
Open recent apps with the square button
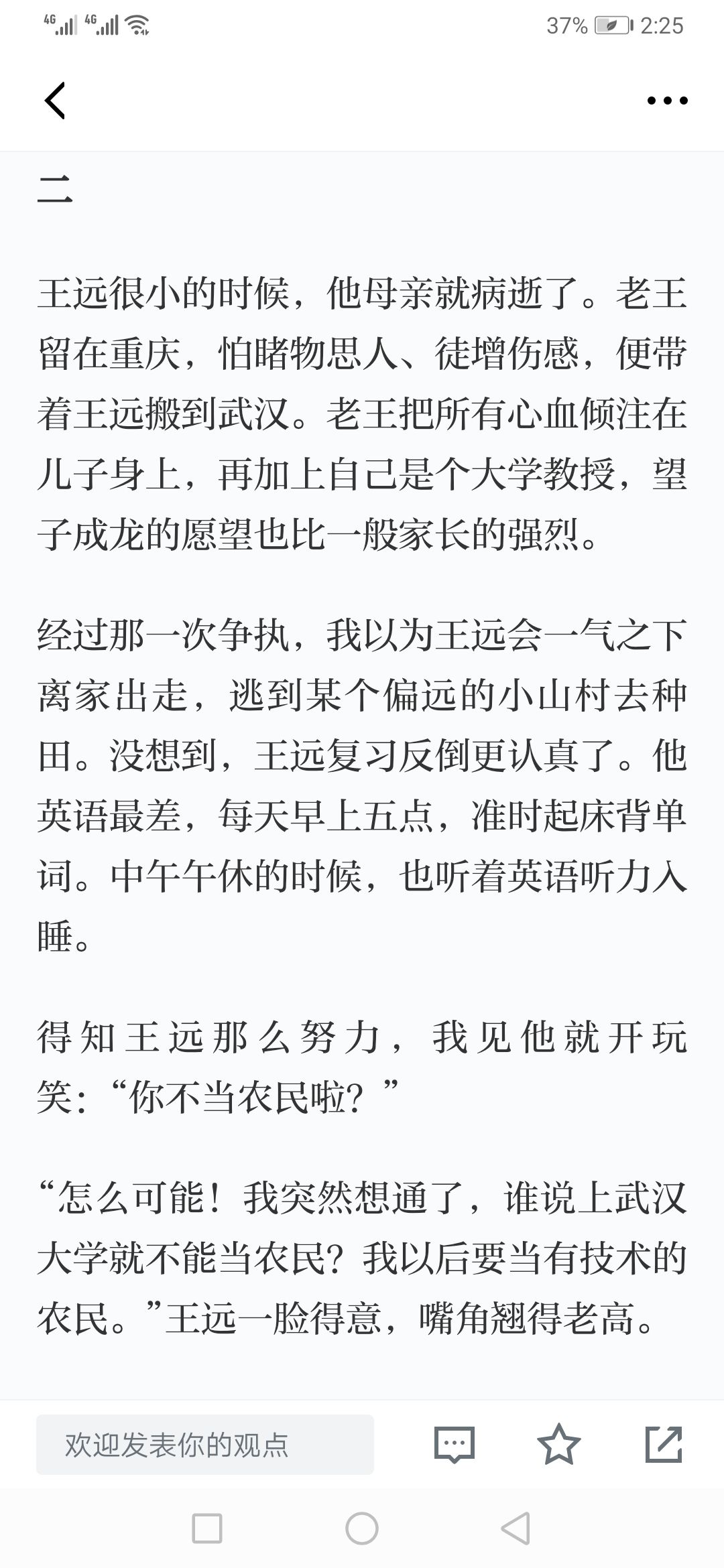207,1528
